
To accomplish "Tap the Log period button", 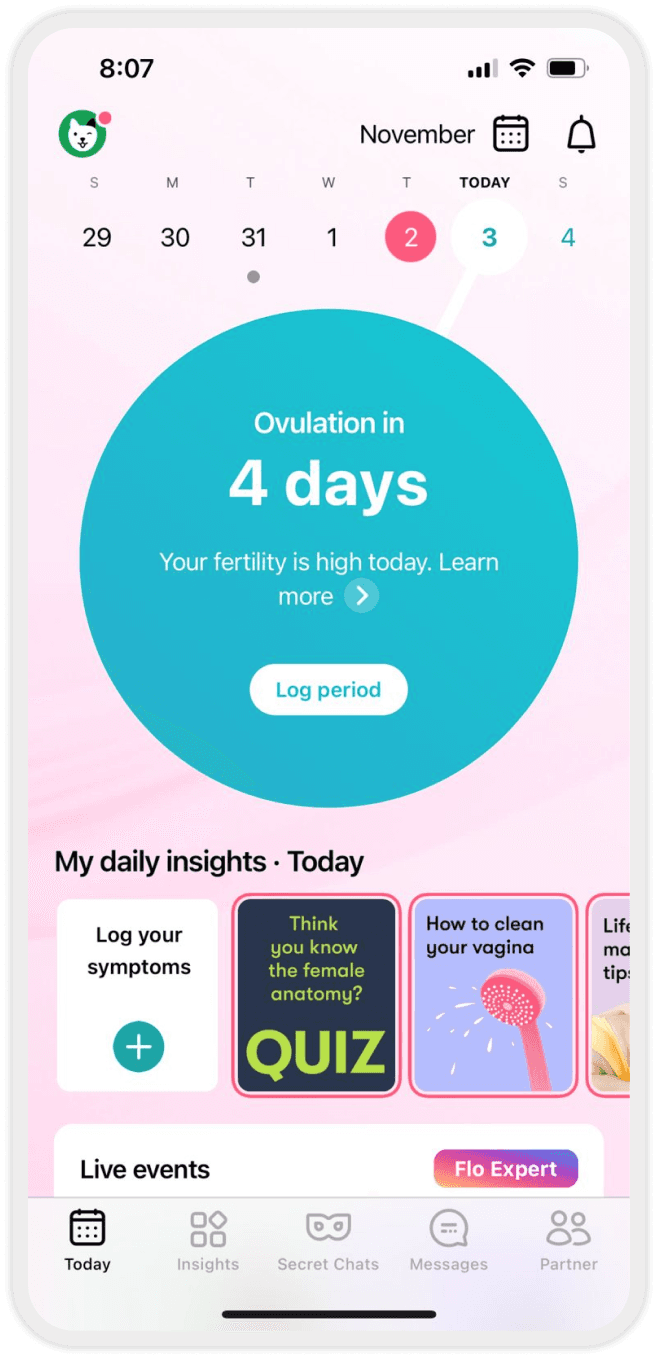I will [x=329, y=690].
